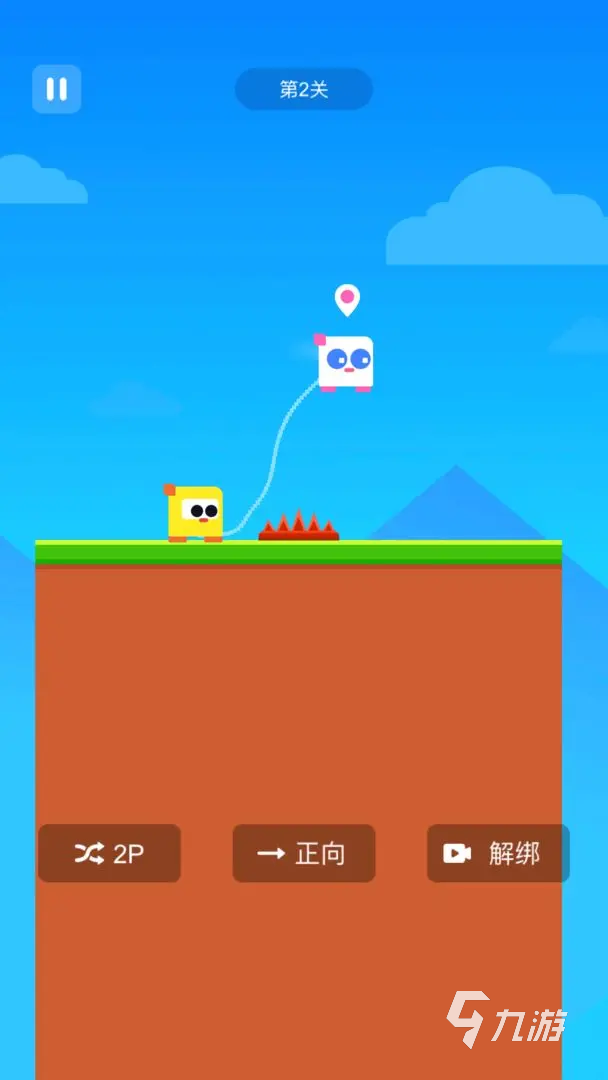Pause the game
The width and height of the screenshot is (608, 1080).
tap(57, 89)
